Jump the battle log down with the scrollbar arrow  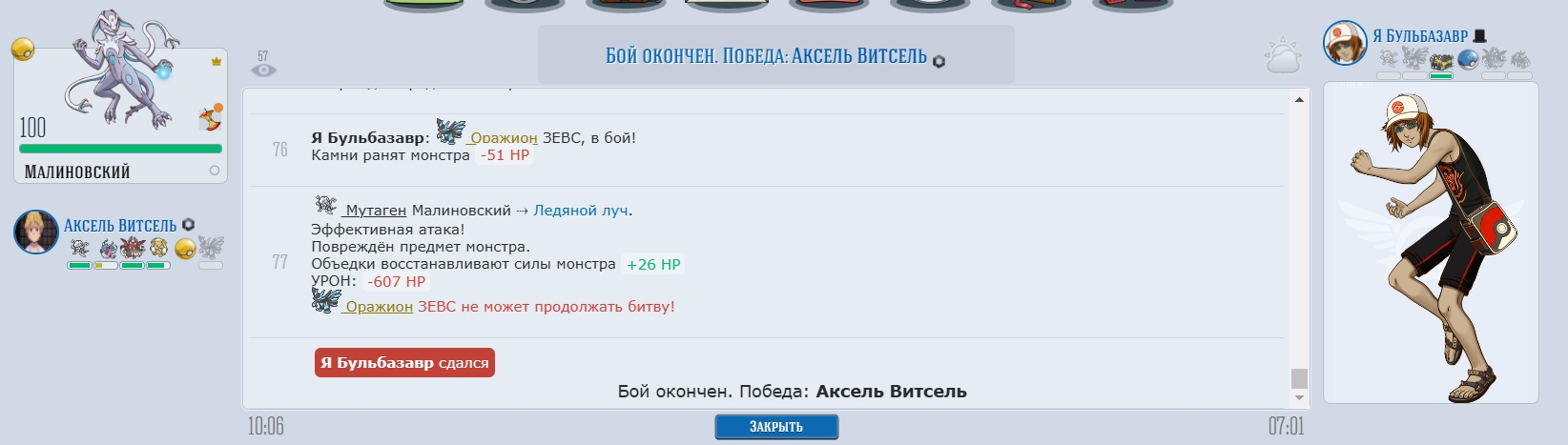point(1299,398)
